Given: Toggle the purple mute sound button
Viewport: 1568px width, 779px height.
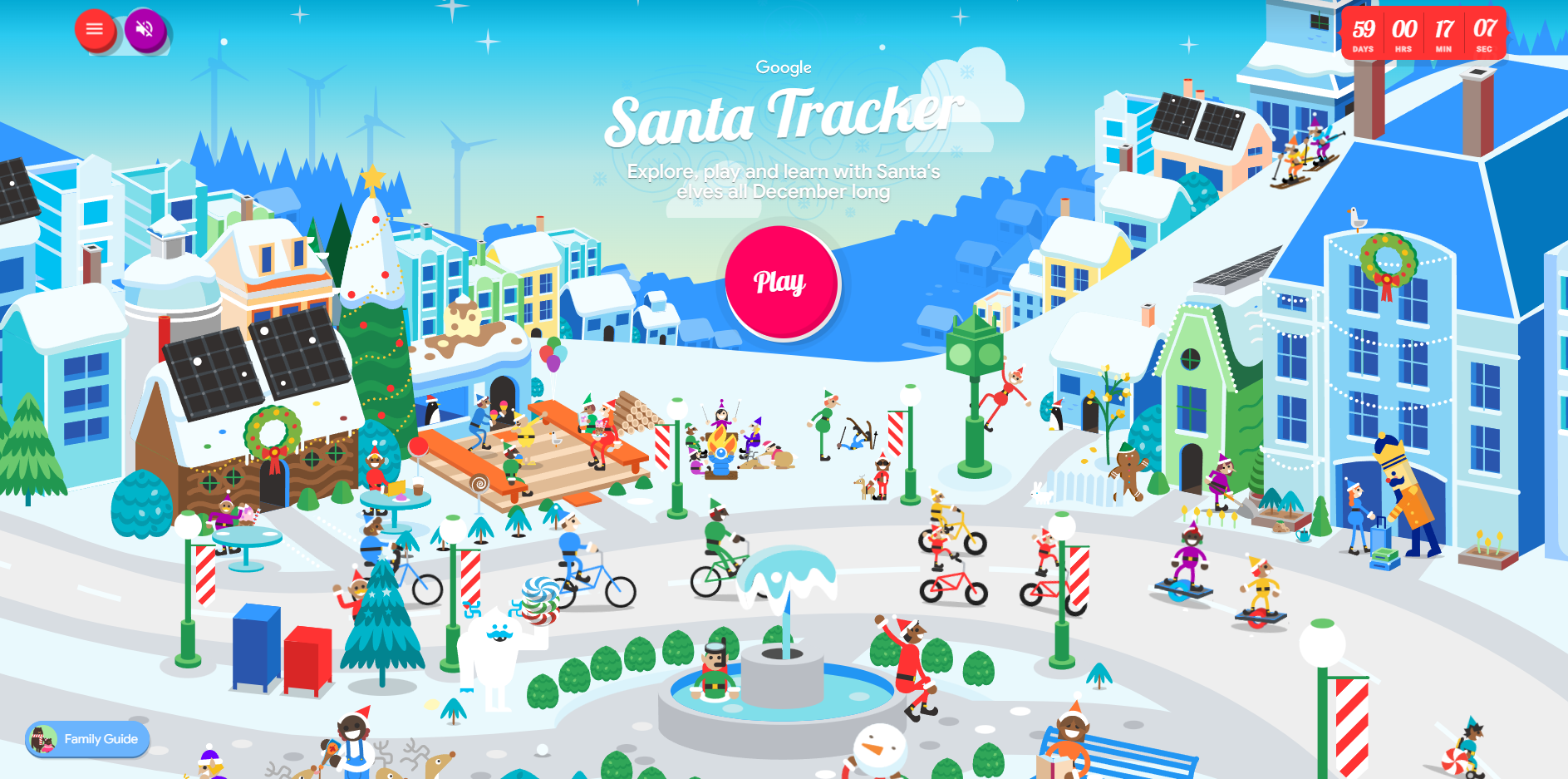Looking at the screenshot, I should pyautogui.click(x=145, y=30).
